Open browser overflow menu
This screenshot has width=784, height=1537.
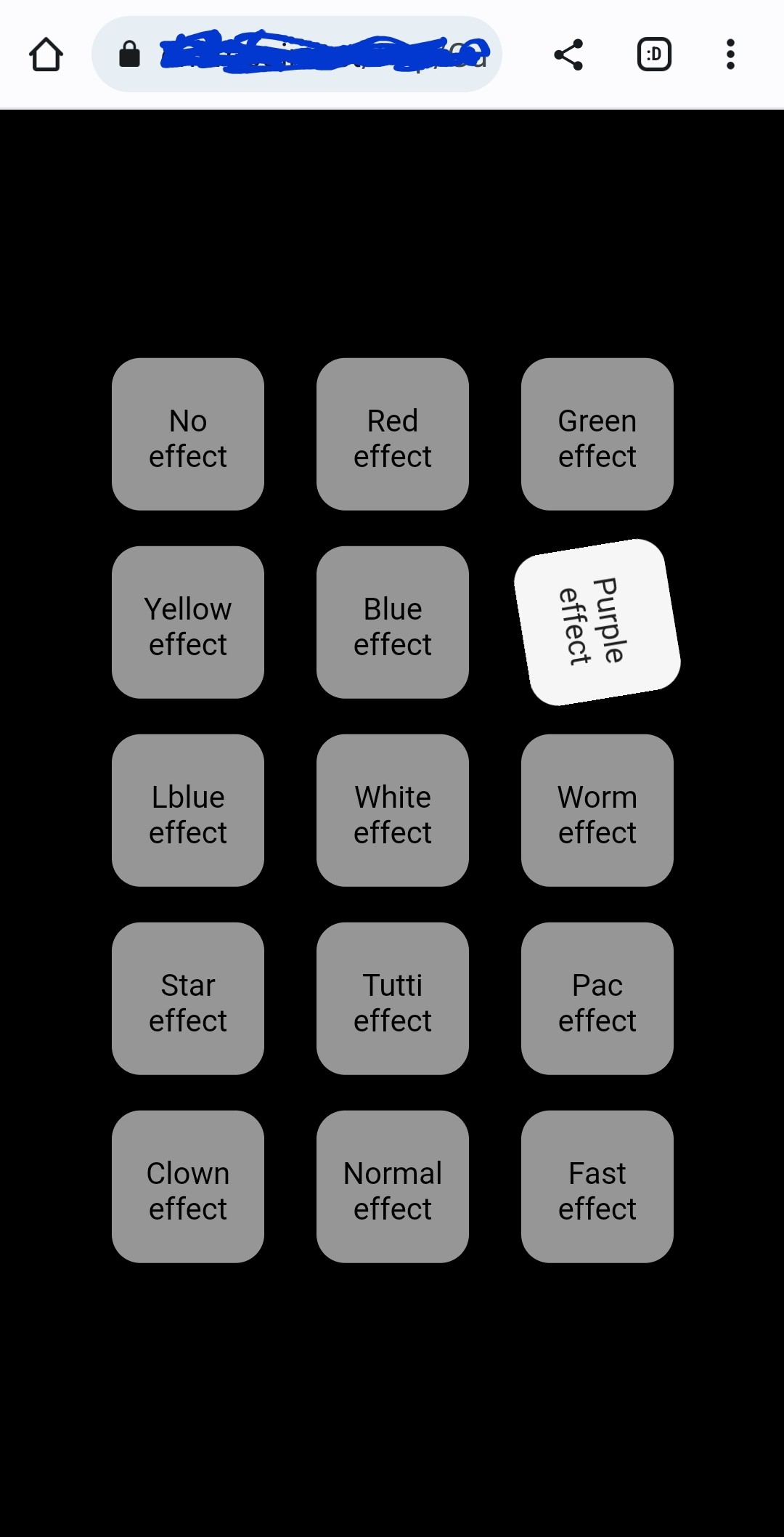click(x=730, y=54)
